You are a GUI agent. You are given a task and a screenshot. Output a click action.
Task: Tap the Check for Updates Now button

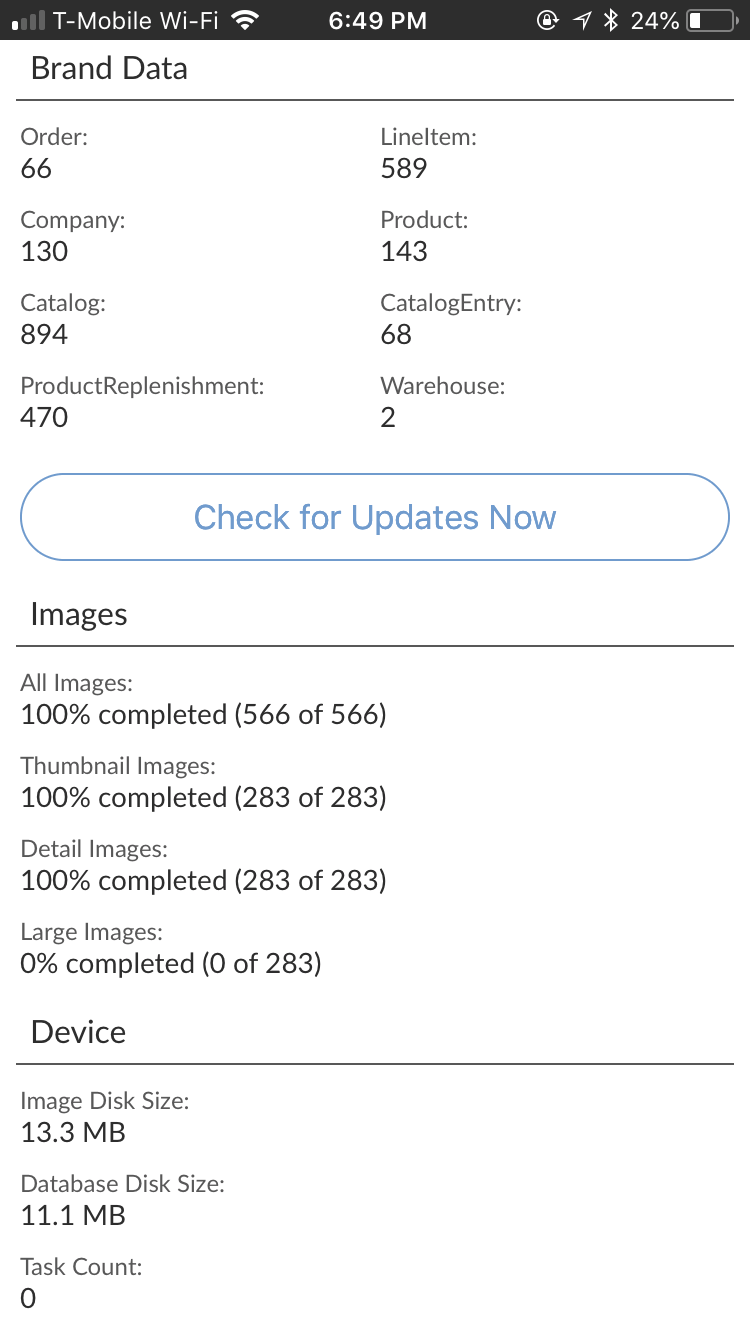[375, 517]
